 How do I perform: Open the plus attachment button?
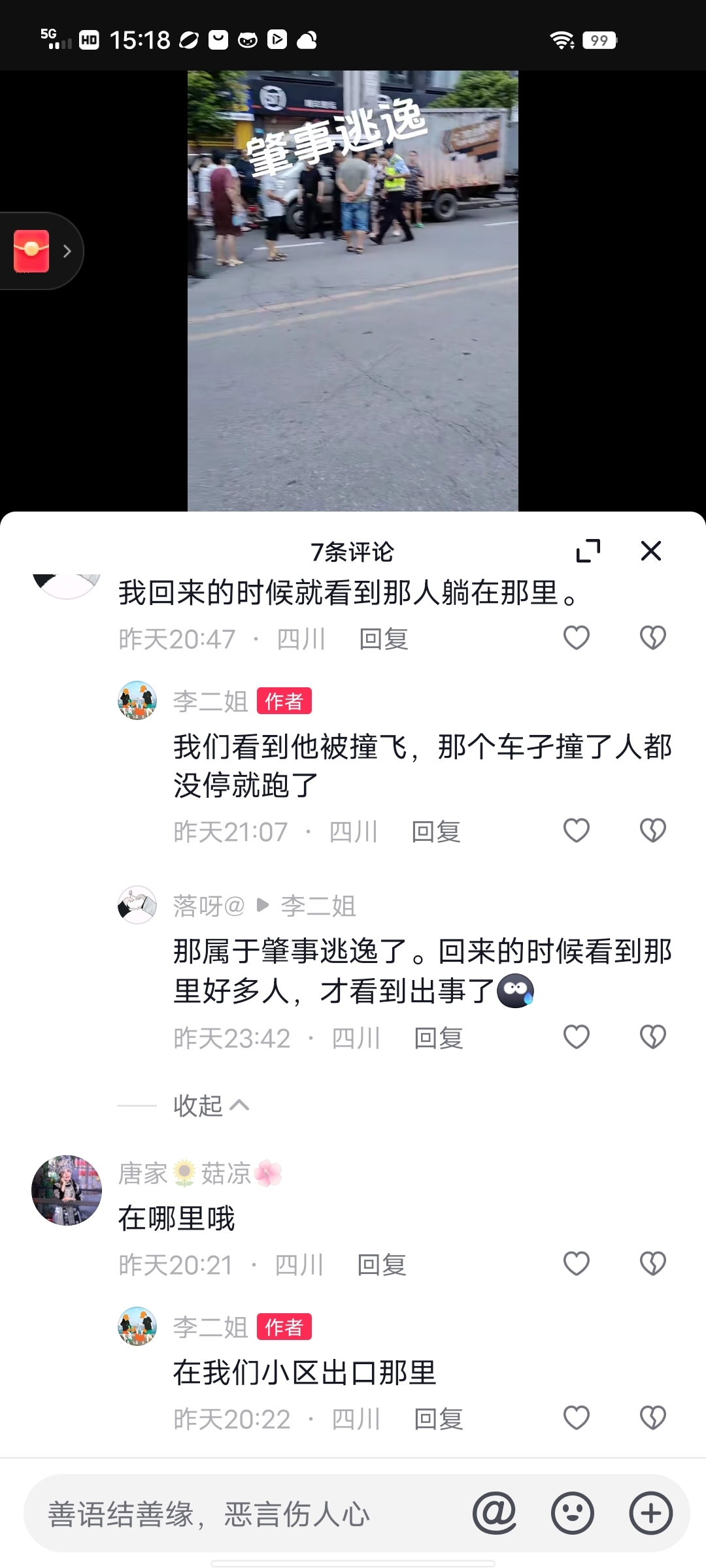(650, 1513)
